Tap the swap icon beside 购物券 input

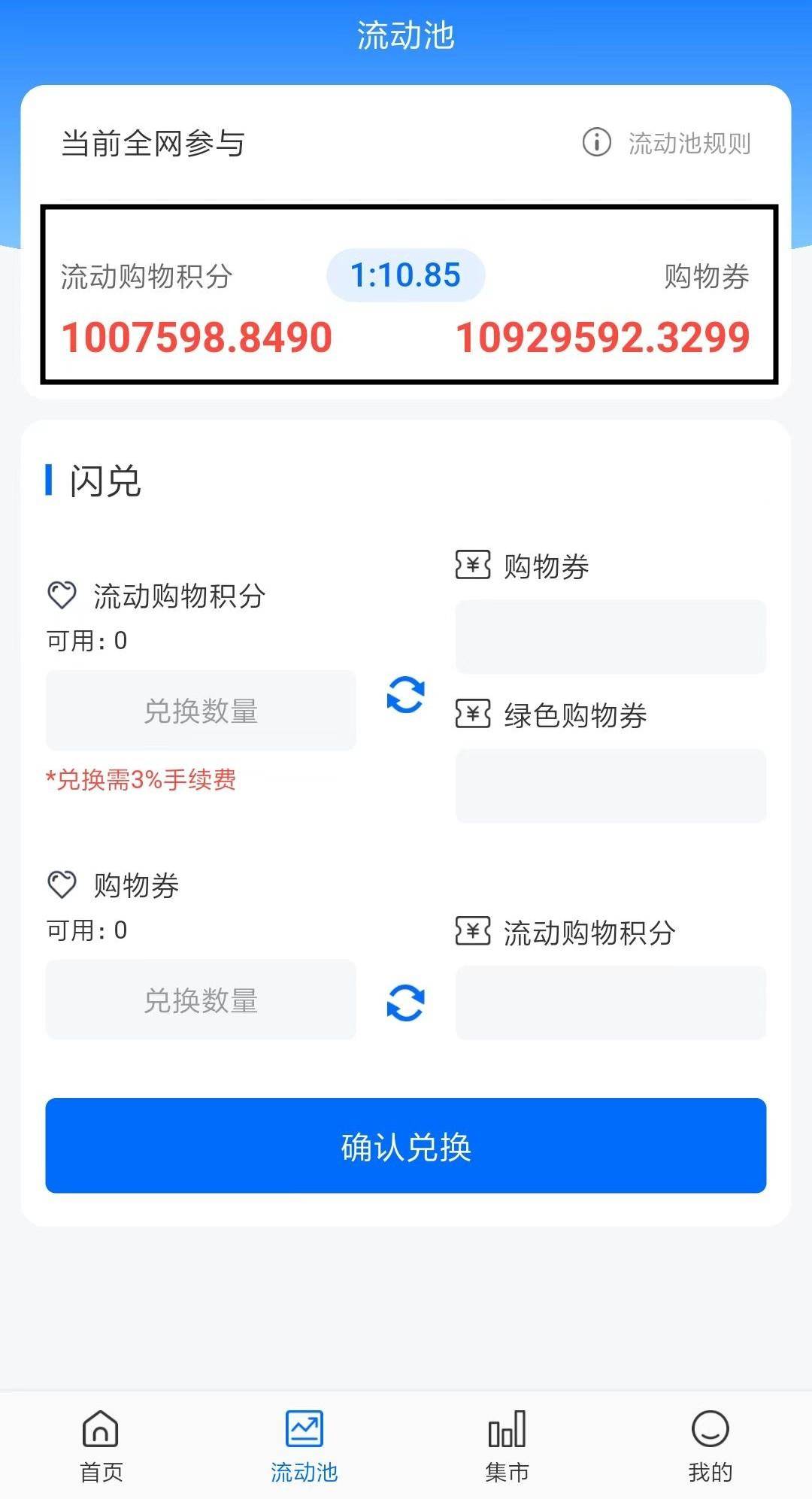point(406,1003)
